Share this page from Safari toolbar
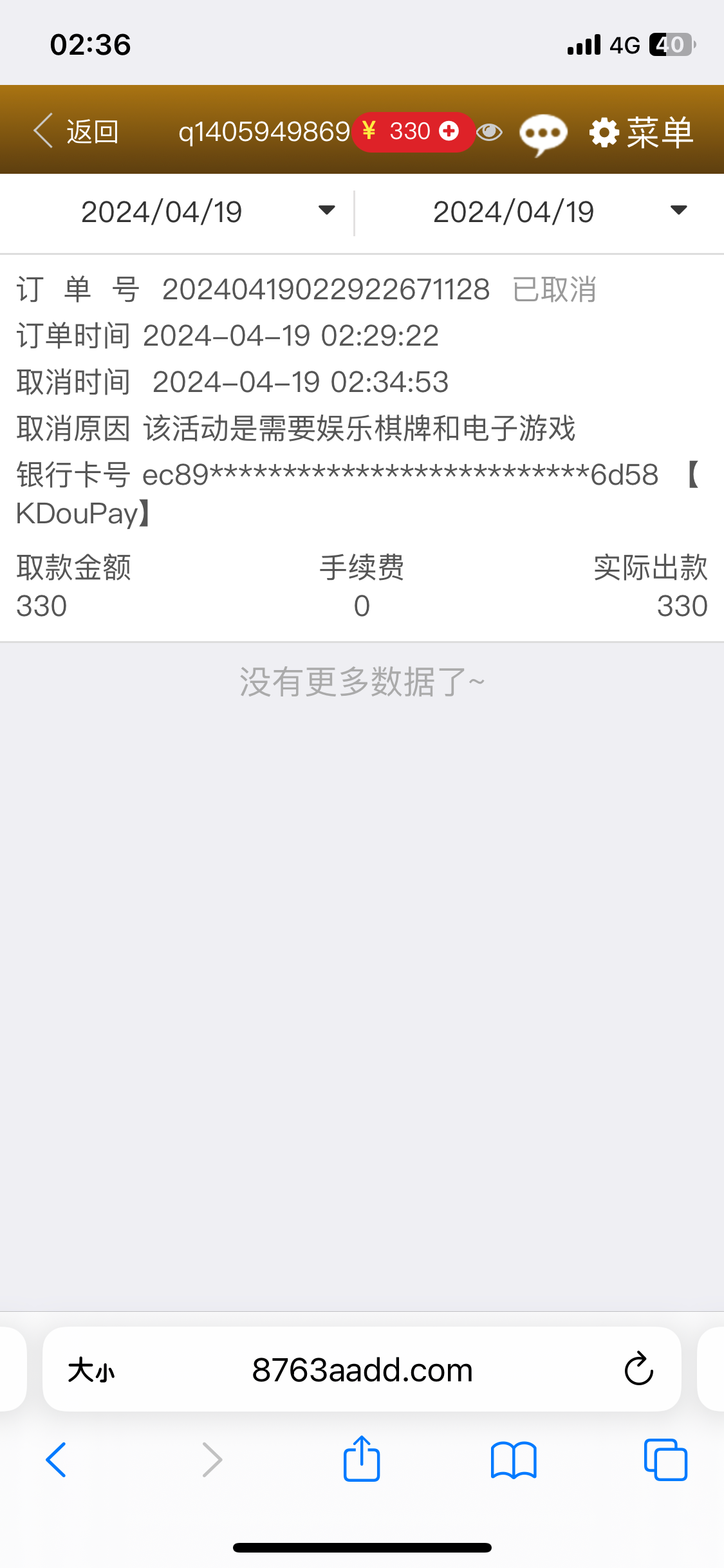This screenshot has height=1568, width=724. (362, 1459)
